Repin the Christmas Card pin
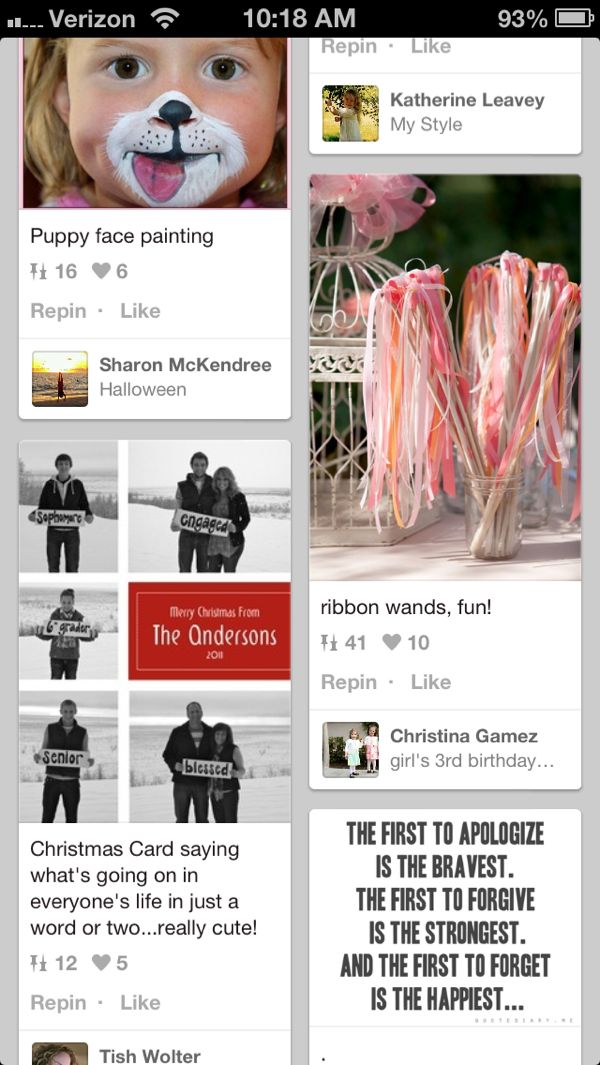600x1065 pixels. tap(58, 1003)
